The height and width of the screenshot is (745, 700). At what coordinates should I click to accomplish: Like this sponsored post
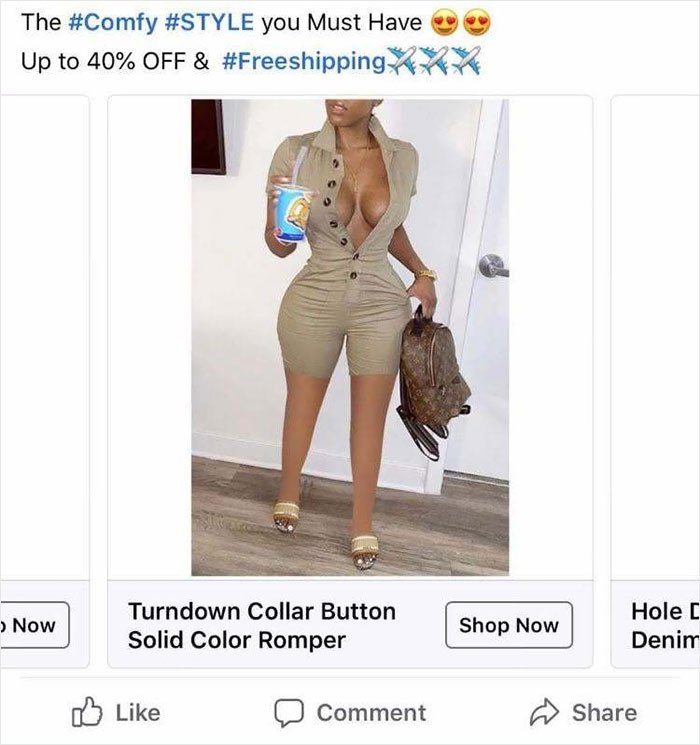tap(116, 712)
